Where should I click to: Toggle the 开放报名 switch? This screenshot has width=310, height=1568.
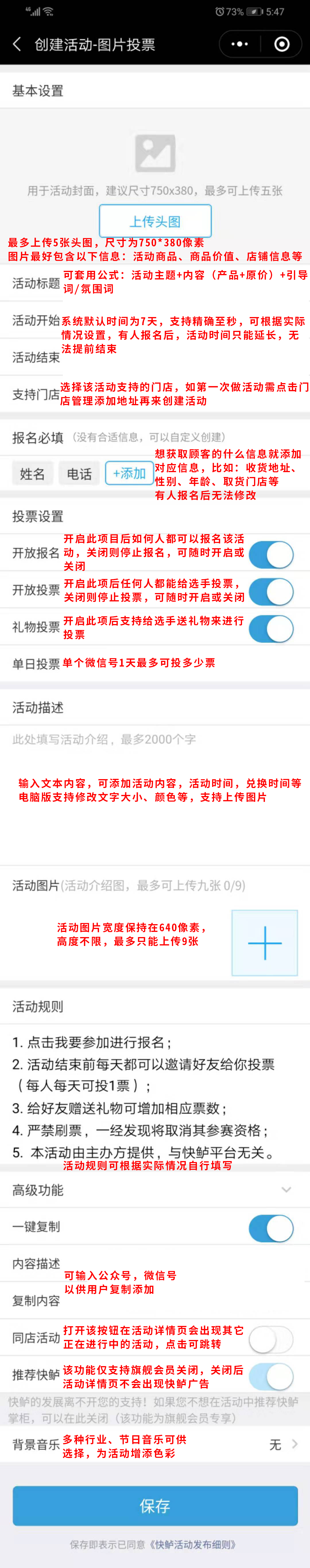[271, 555]
